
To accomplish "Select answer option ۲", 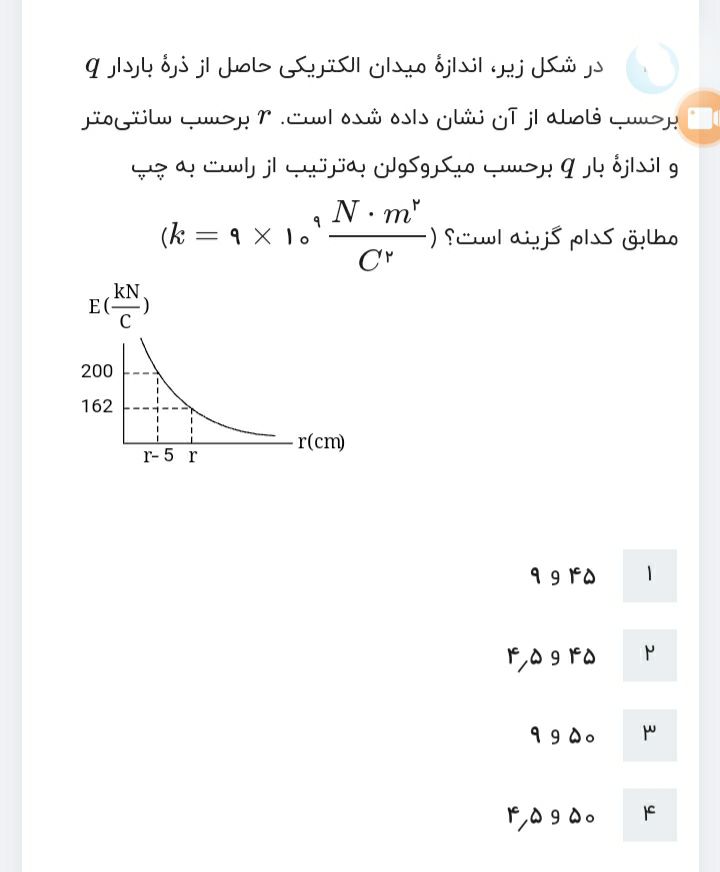I will click(648, 655).
